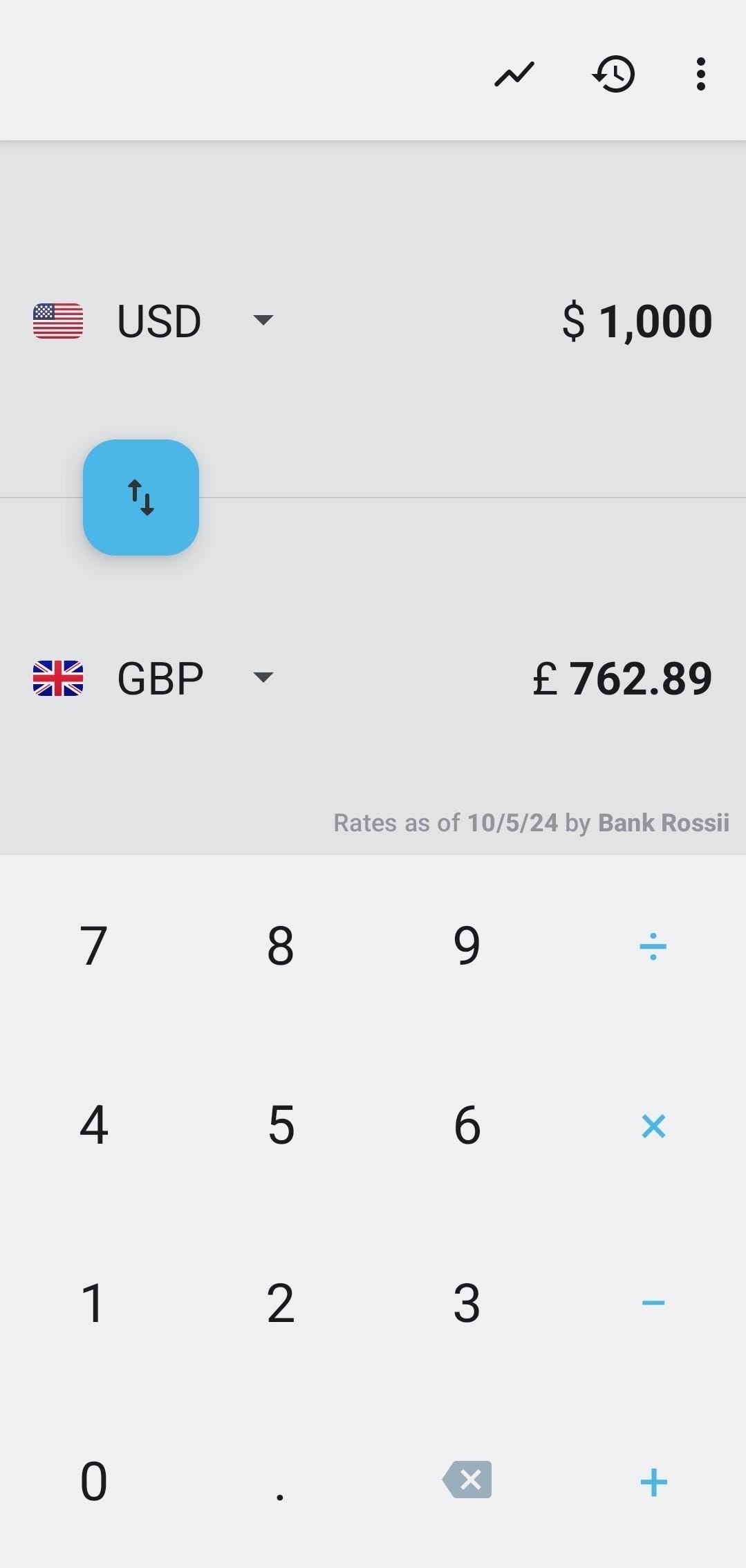Choose the minus operator
The image size is (746, 1568).
(653, 1303)
